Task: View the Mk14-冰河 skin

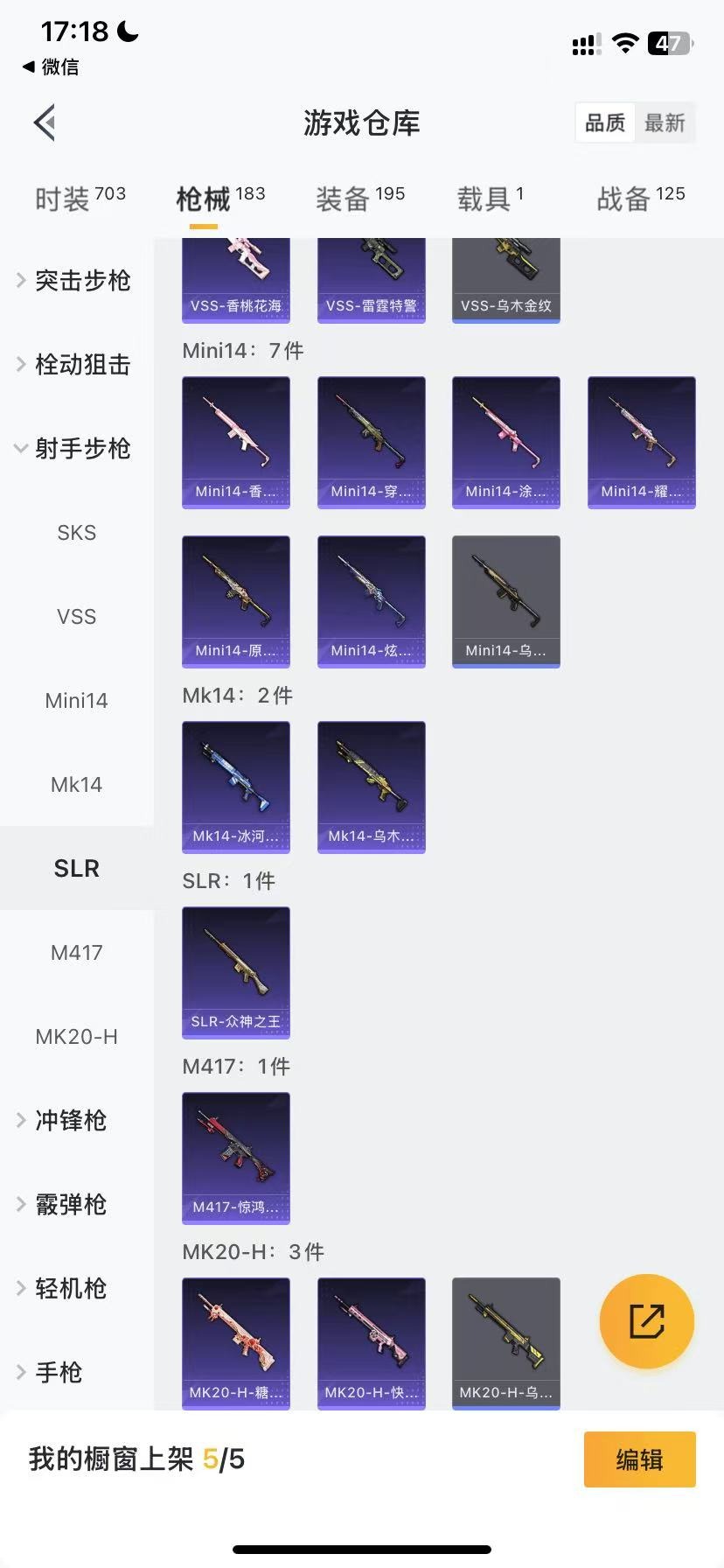Action: pos(236,786)
